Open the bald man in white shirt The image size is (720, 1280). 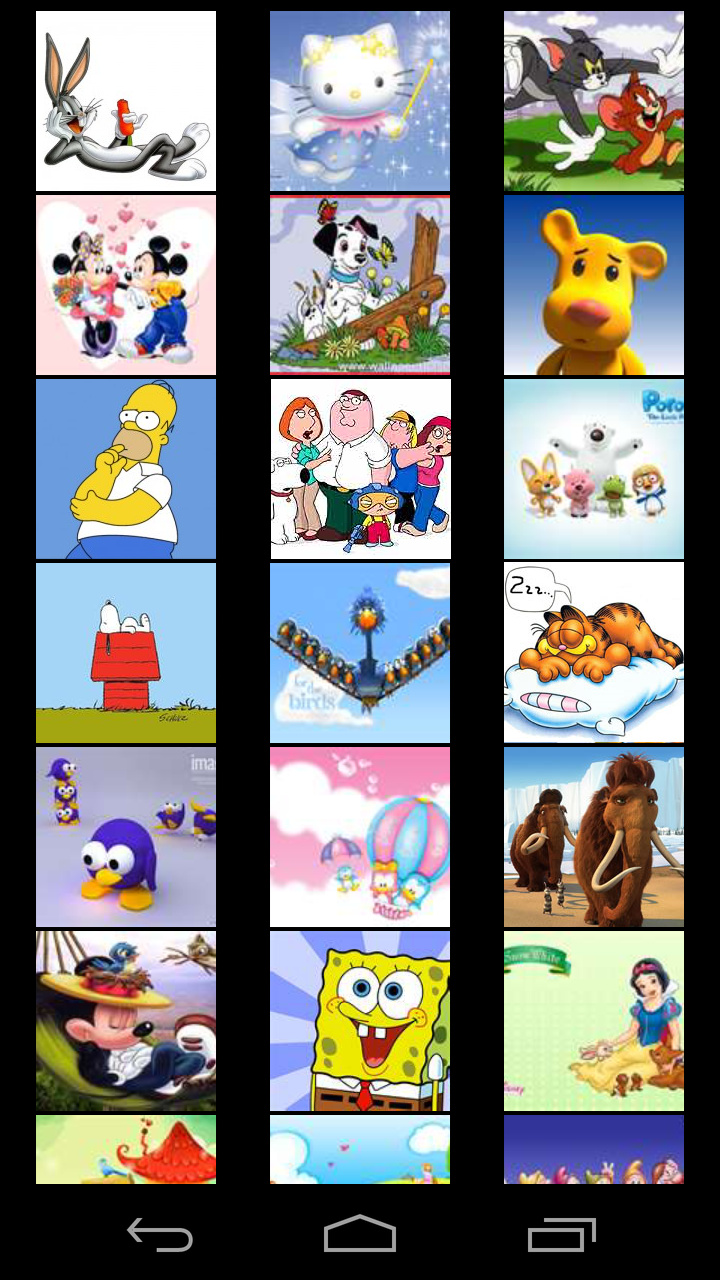click(126, 469)
